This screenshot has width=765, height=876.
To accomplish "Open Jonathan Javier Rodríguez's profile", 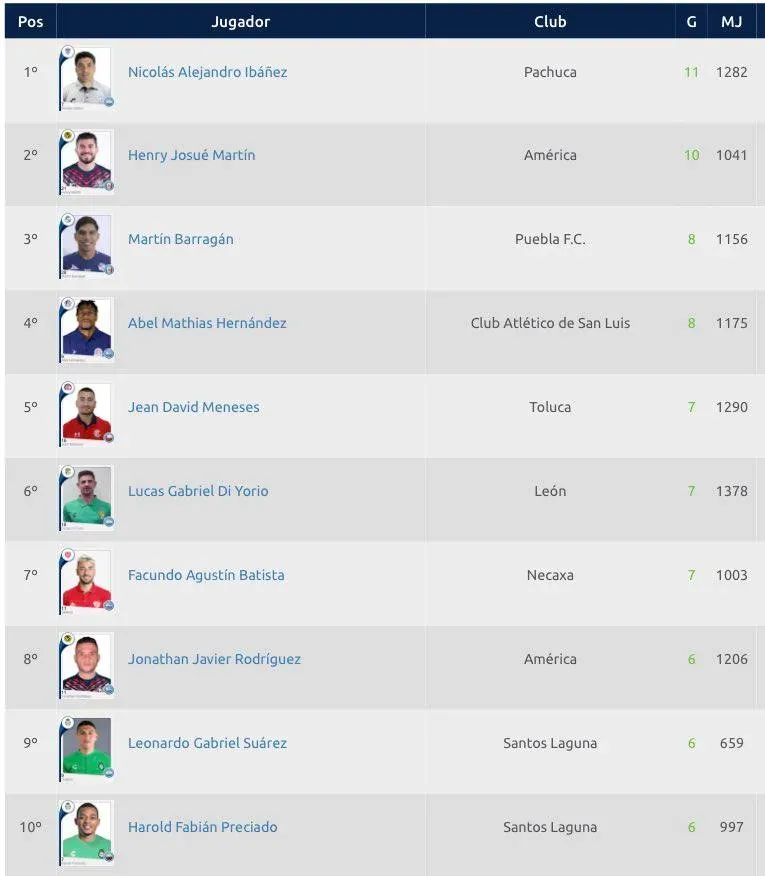I will point(214,659).
